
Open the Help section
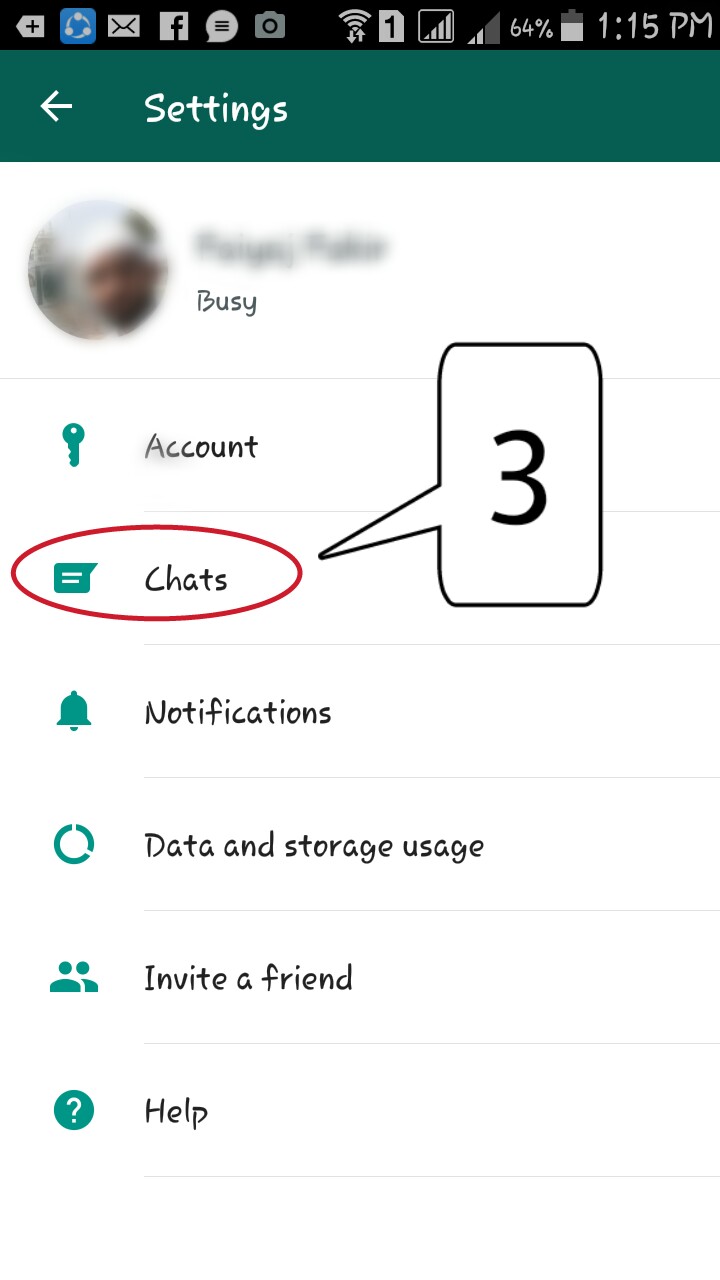(x=177, y=1110)
